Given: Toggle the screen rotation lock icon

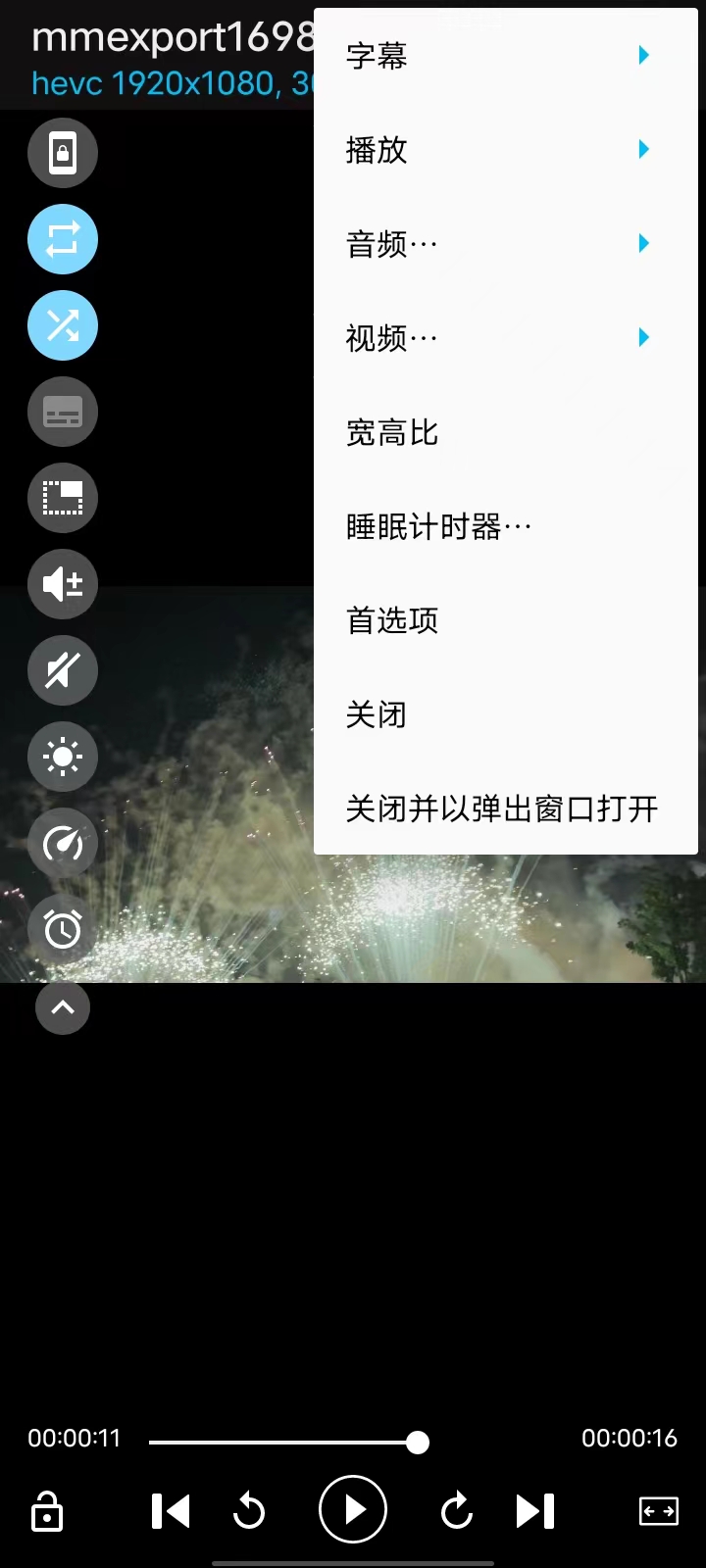Looking at the screenshot, I should (x=63, y=153).
